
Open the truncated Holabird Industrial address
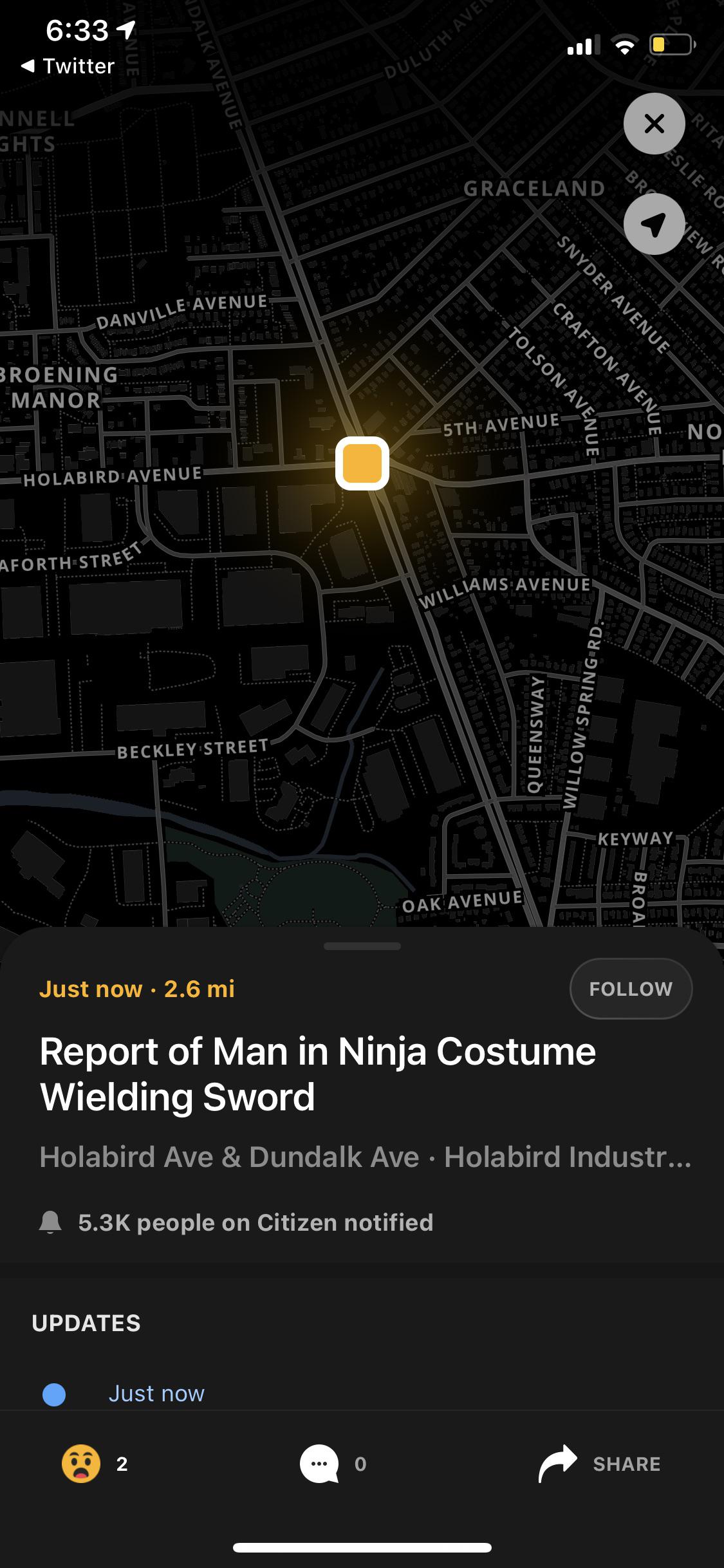point(366,1155)
